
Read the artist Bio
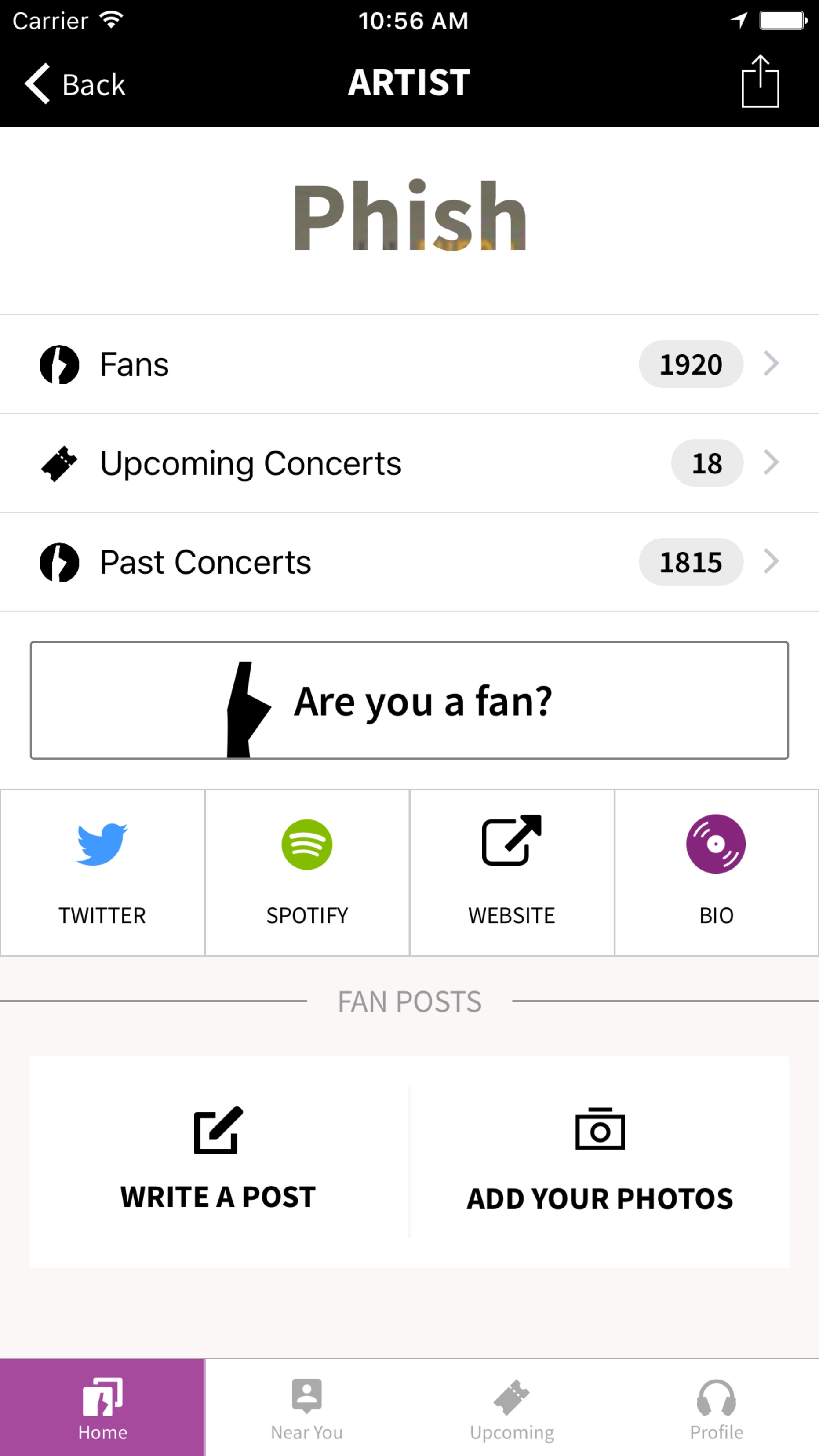[x=716, y=872]
